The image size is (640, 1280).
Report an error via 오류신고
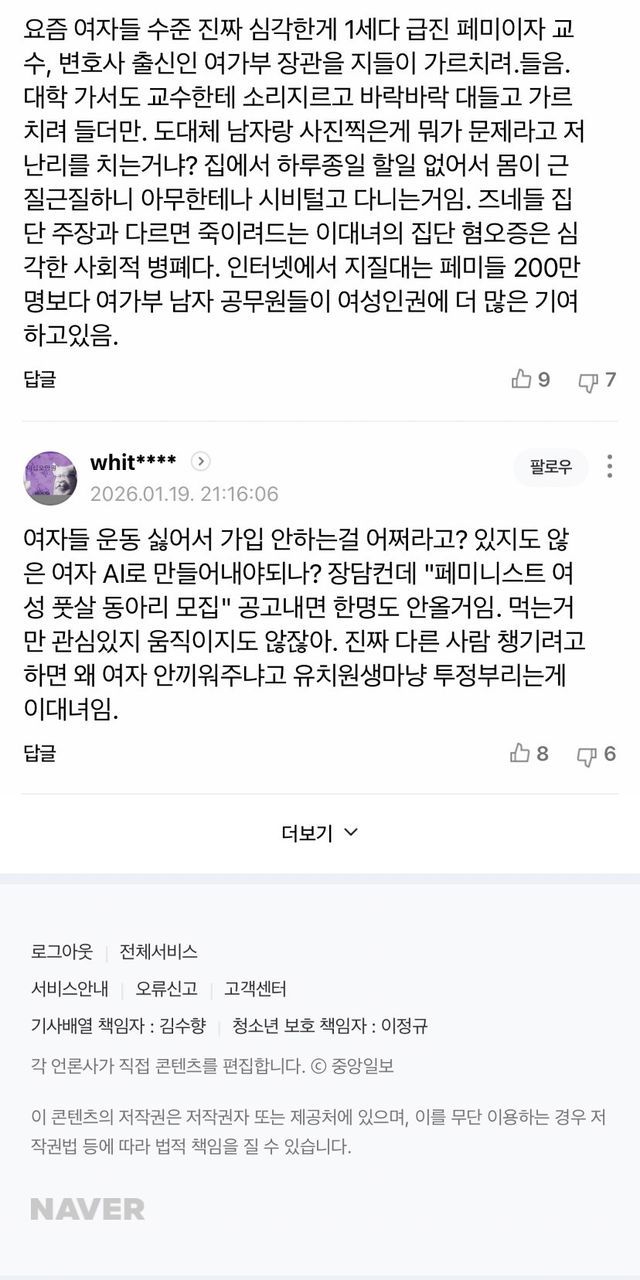coord(167,989)
